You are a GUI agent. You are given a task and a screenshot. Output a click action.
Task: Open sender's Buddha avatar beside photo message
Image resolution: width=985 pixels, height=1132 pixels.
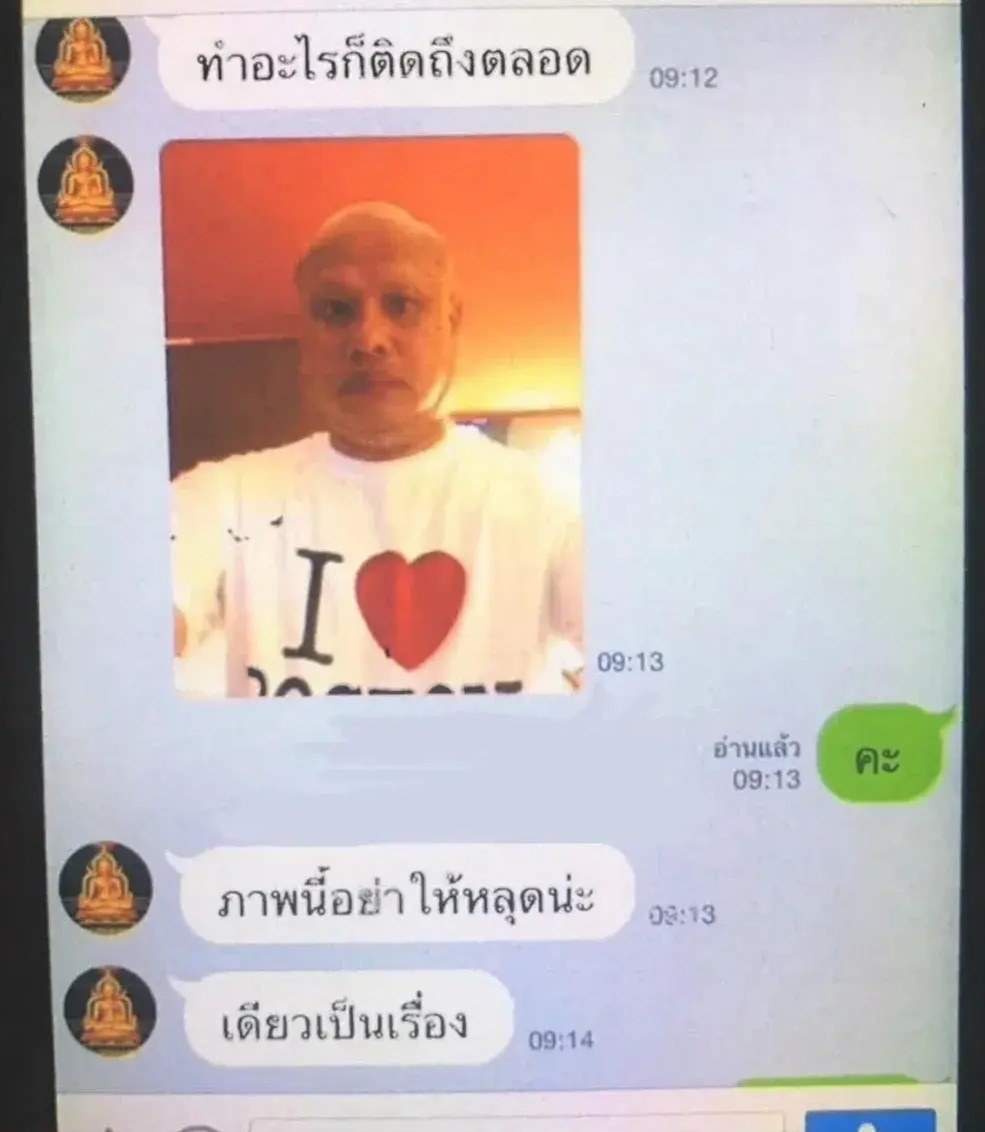click(x=85, y=185)
